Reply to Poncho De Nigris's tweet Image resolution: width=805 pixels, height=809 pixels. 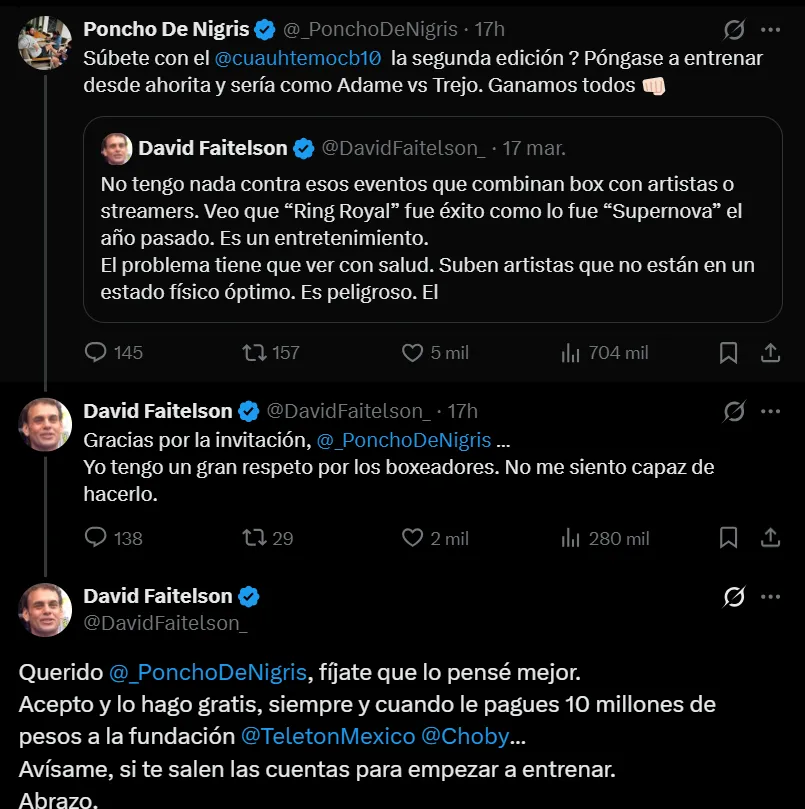pos(95,352)
